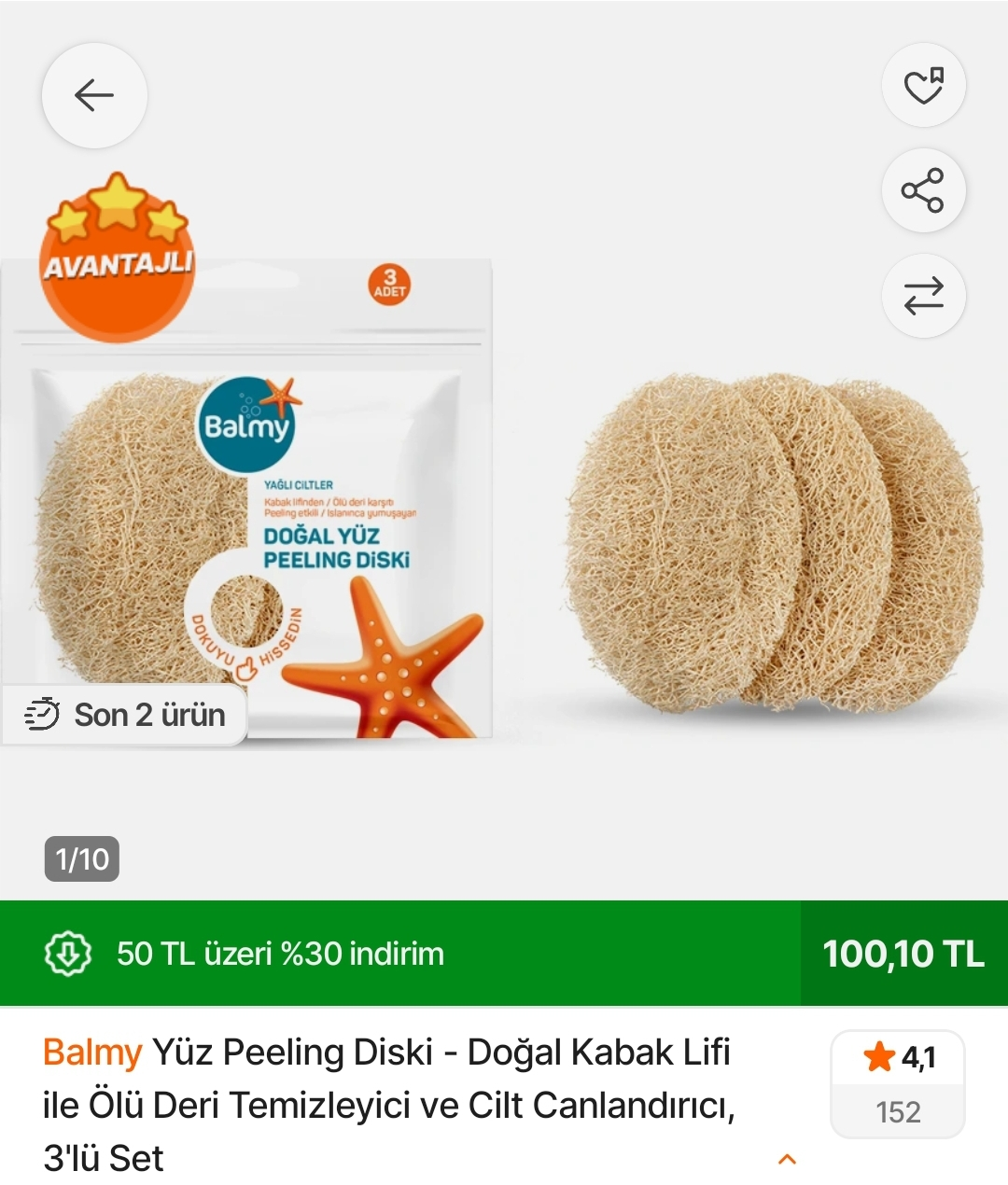Viewport: 1008px width, 1185px height.
Task: Open sharing options via share icon
Action: 922,189
